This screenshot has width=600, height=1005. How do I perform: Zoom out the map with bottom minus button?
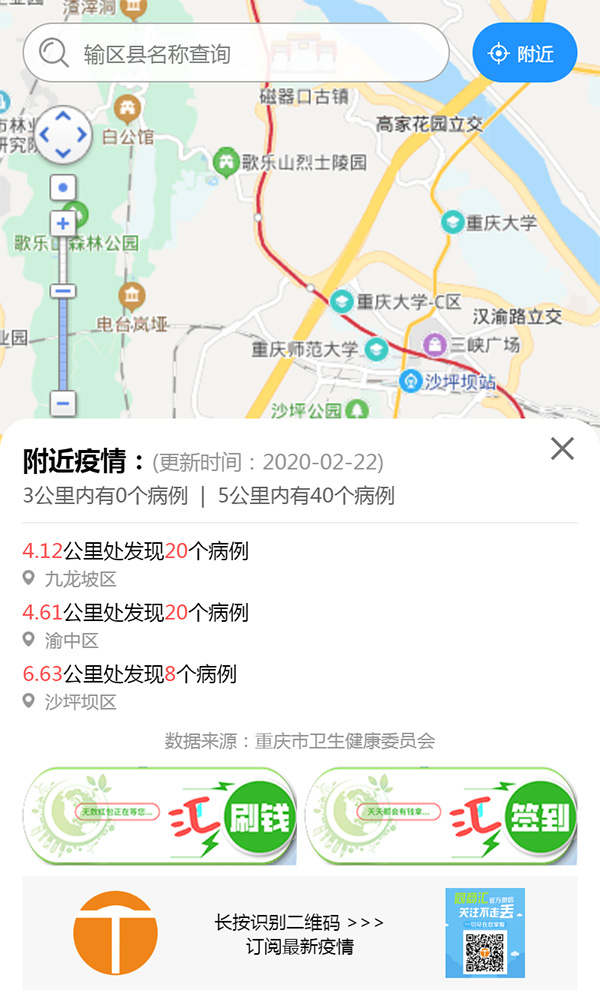pos(63,404)
